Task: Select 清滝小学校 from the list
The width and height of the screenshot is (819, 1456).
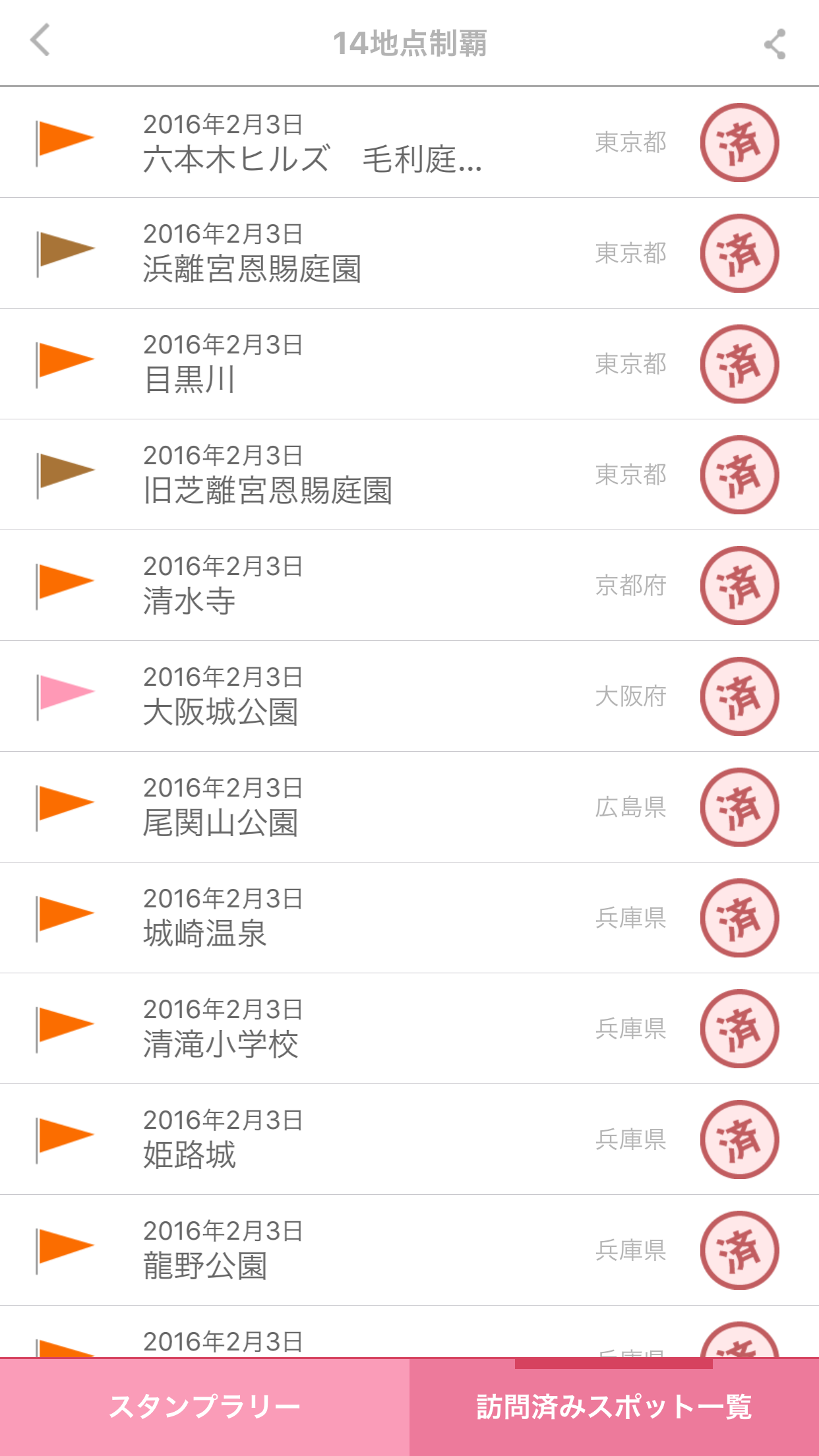Action: coord(409,1029)
